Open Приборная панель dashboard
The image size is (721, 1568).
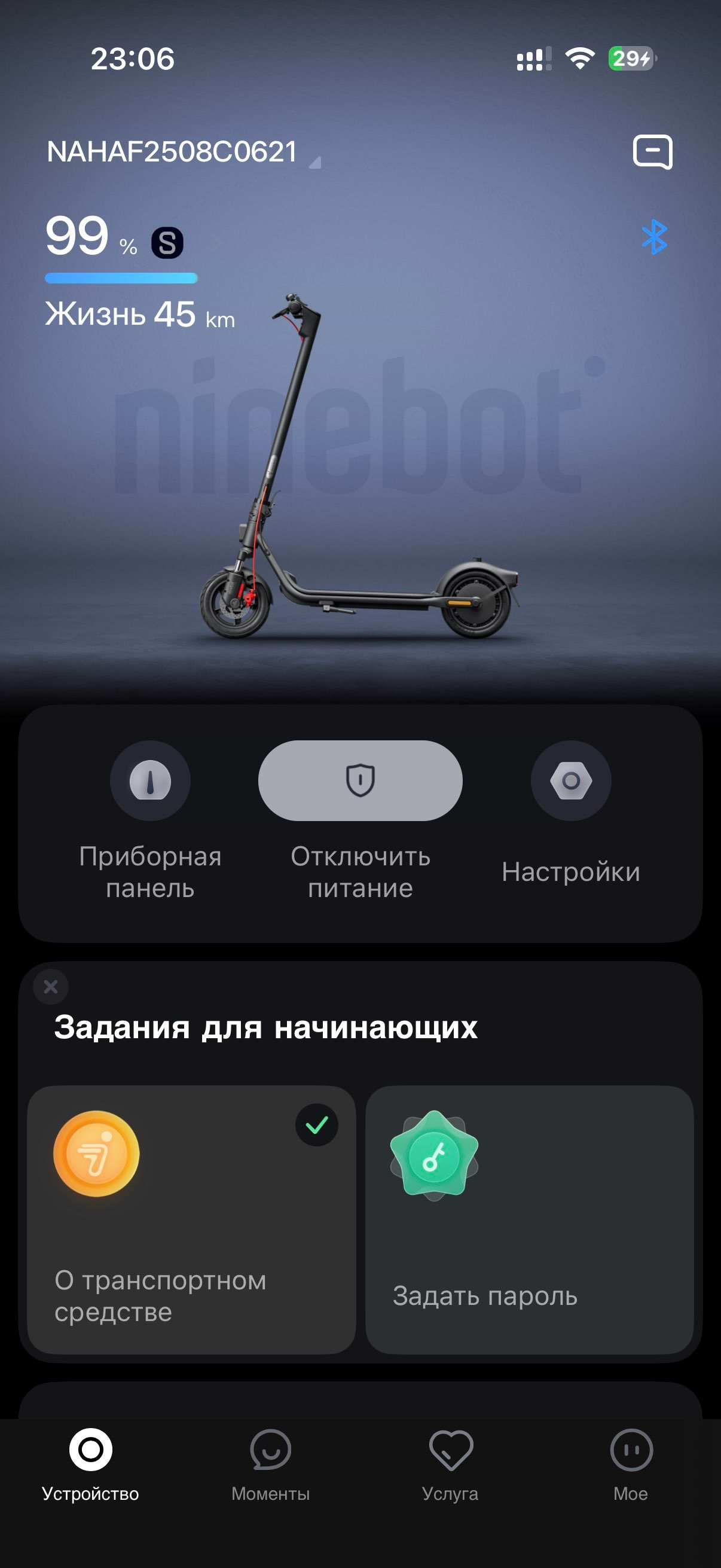(149, 781)
